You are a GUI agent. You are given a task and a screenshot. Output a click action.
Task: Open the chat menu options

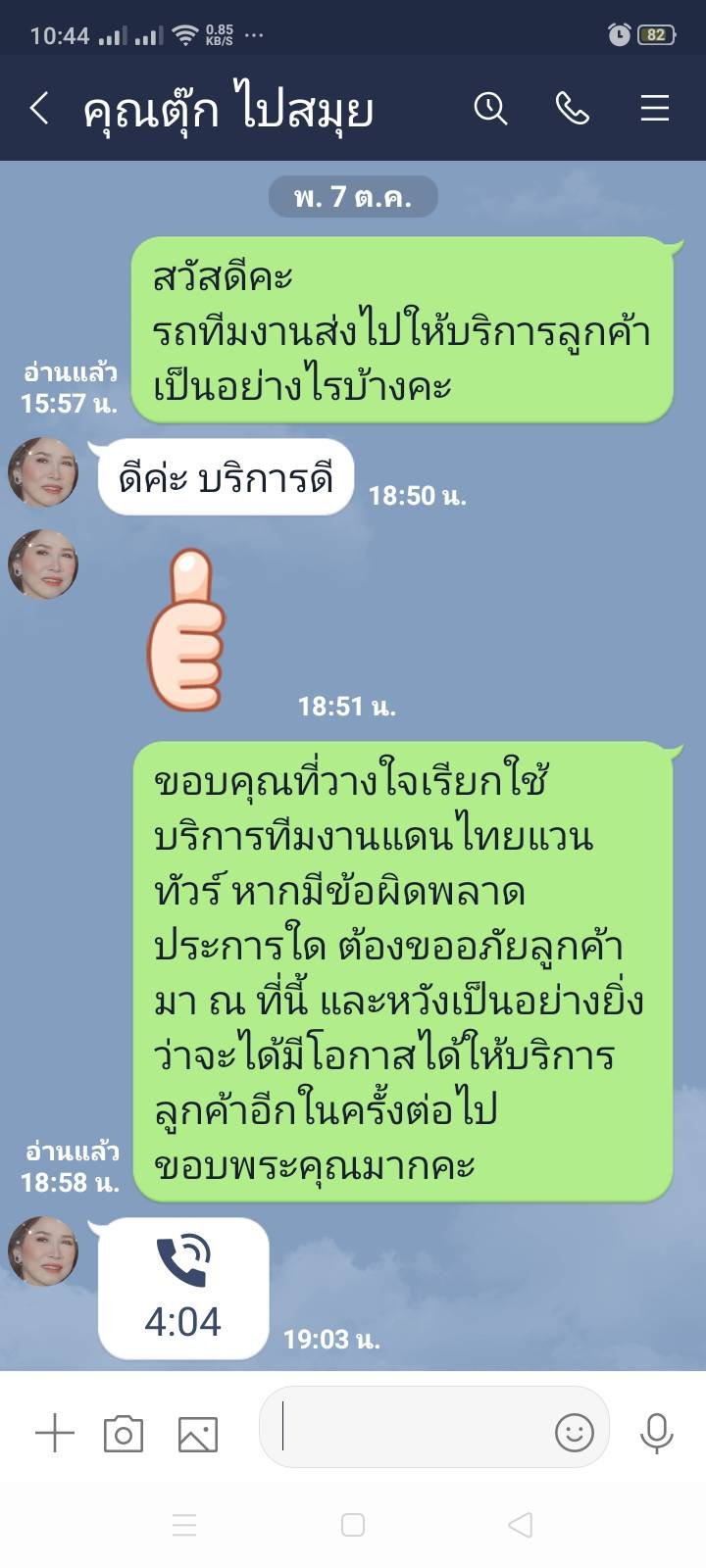654,108
